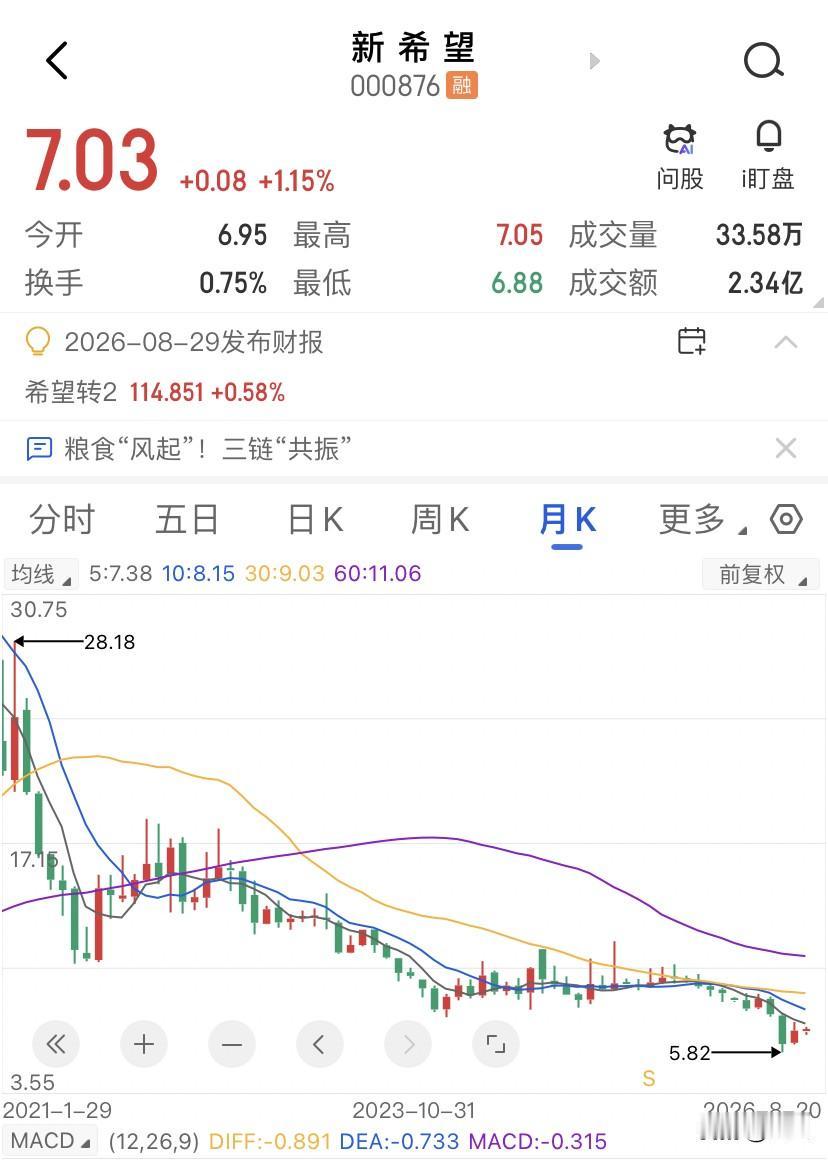Open the 希望转2 convertible bond
This screenshot has width=828, height=1160.
click(x=155, y=392)
